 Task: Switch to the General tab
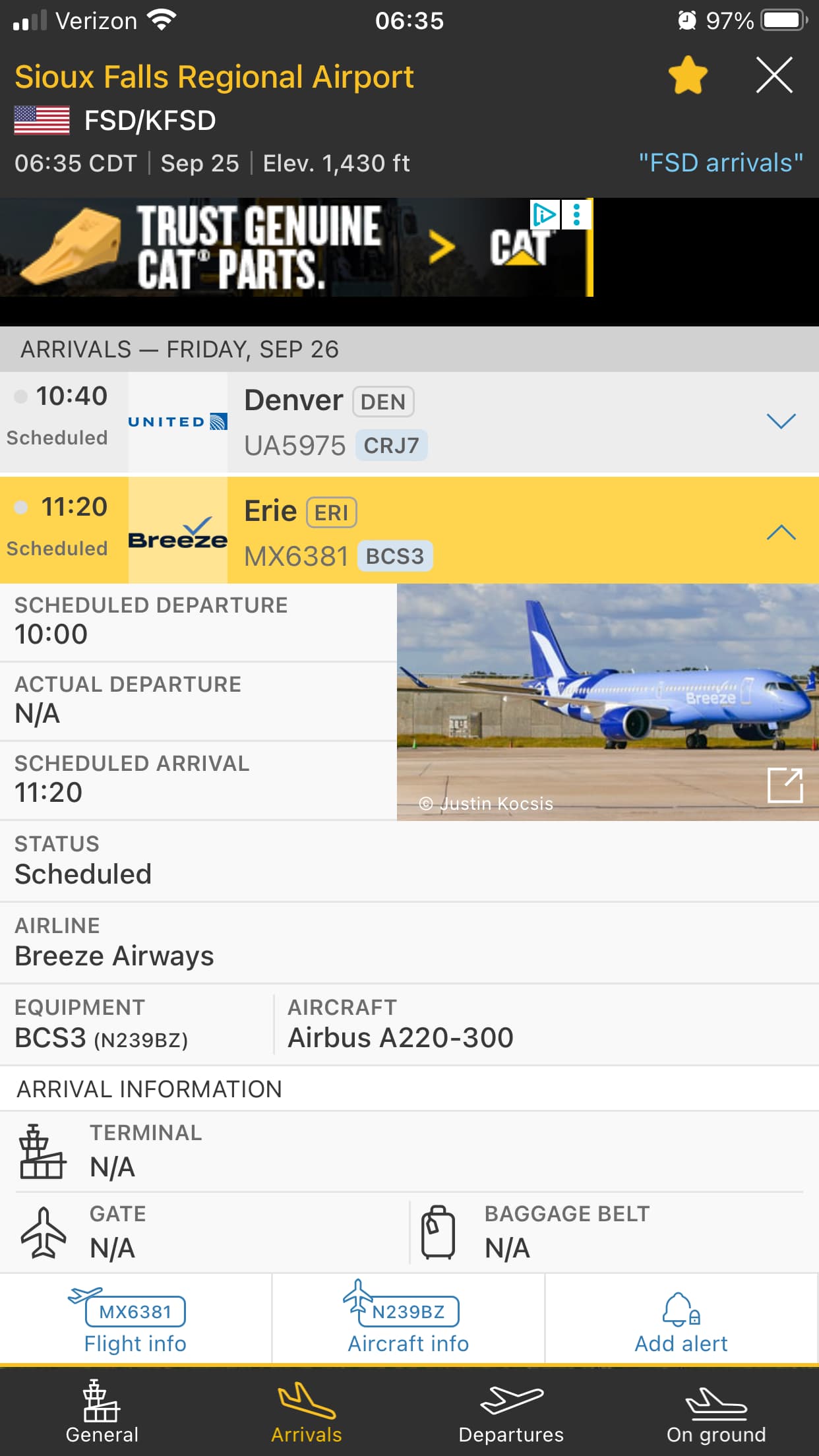(x=102, y=1412)
